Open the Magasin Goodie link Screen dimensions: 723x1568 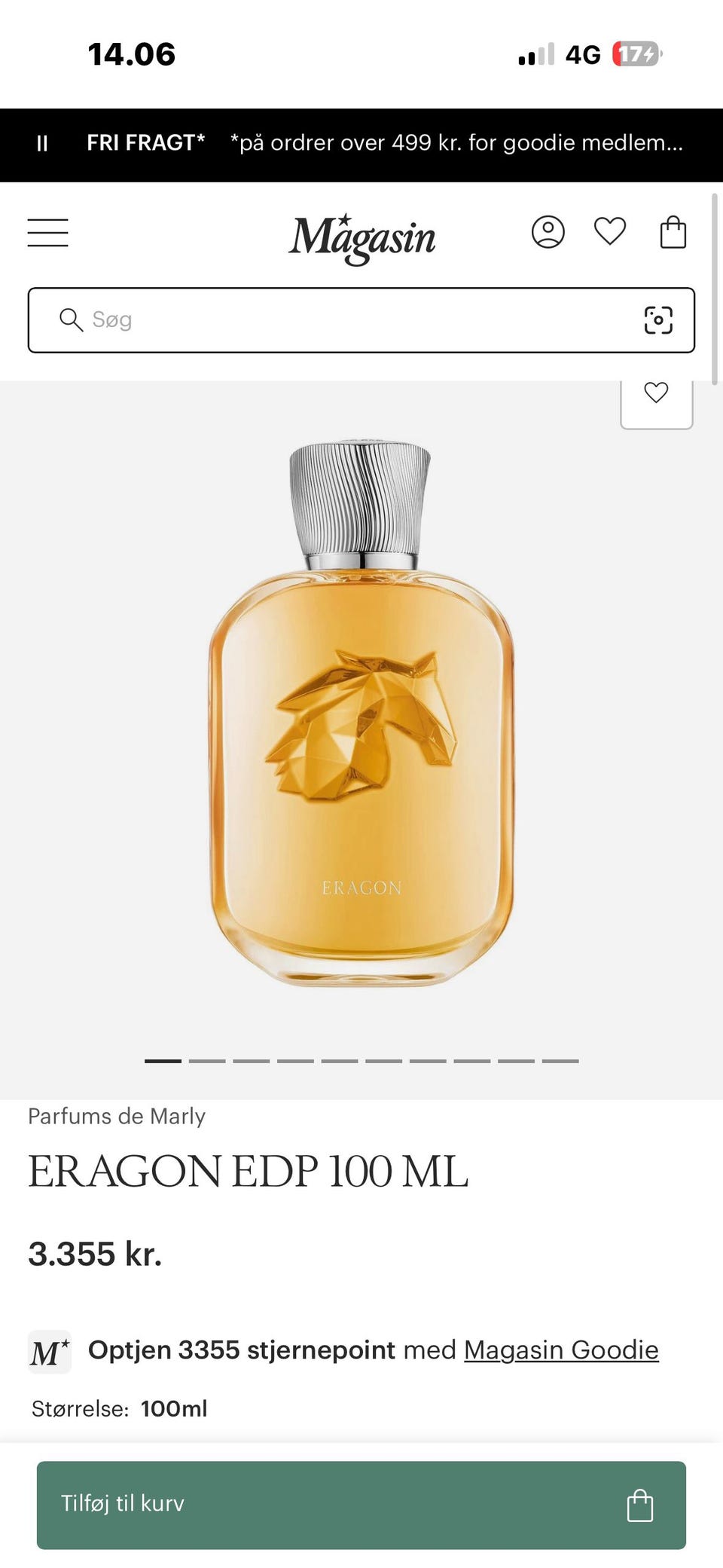(x=561, y=1349)
